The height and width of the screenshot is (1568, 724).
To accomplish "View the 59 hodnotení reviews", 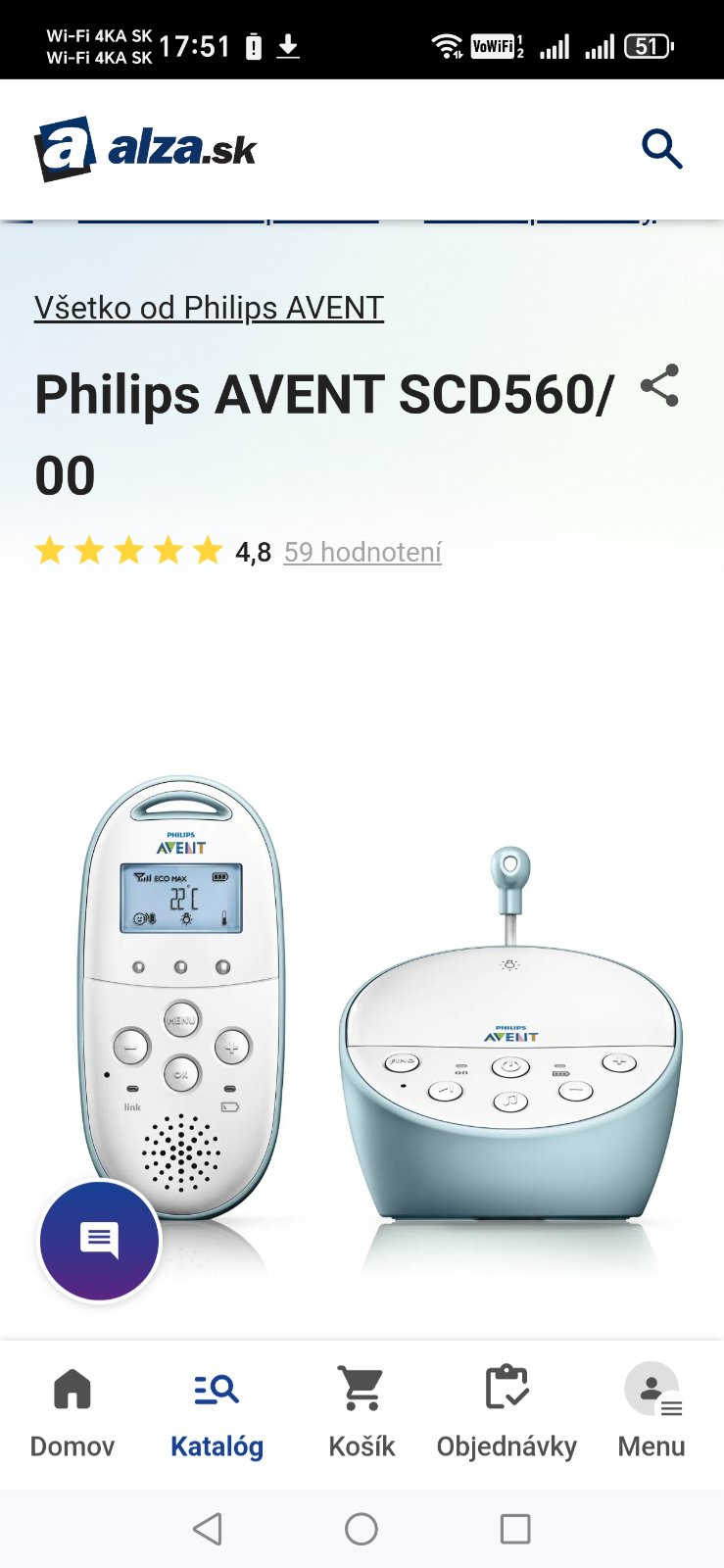I will (362, 552).
